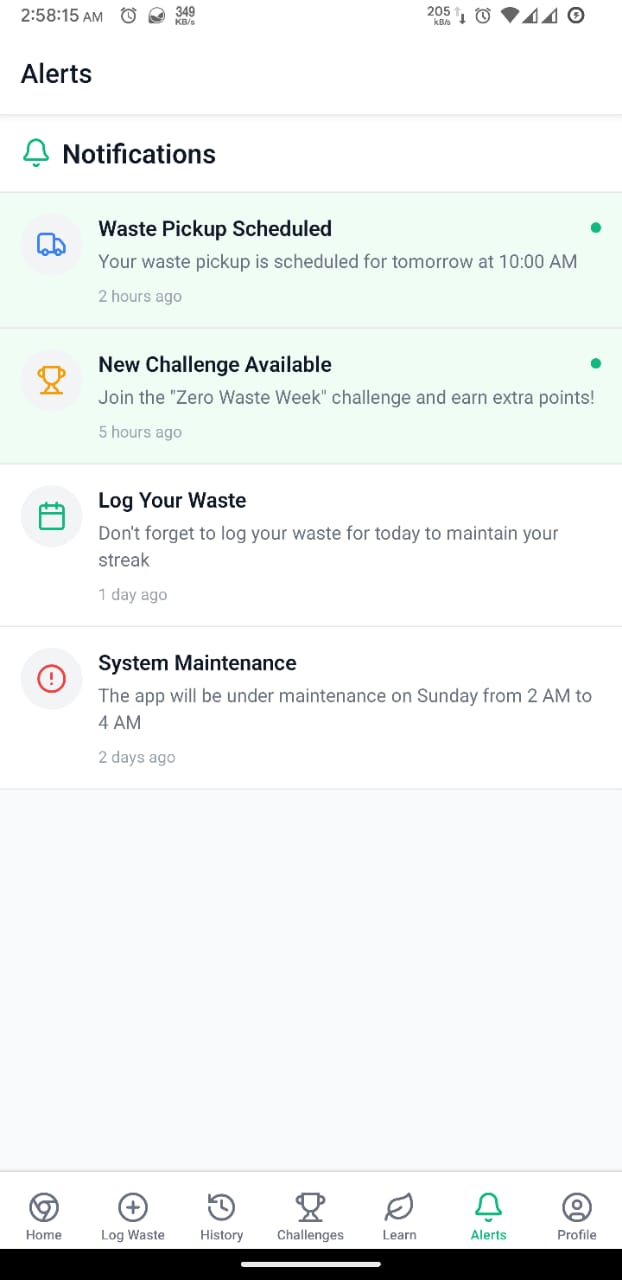Open the History tab
Screen dimensions: 622x1280
coord(222,1216)
